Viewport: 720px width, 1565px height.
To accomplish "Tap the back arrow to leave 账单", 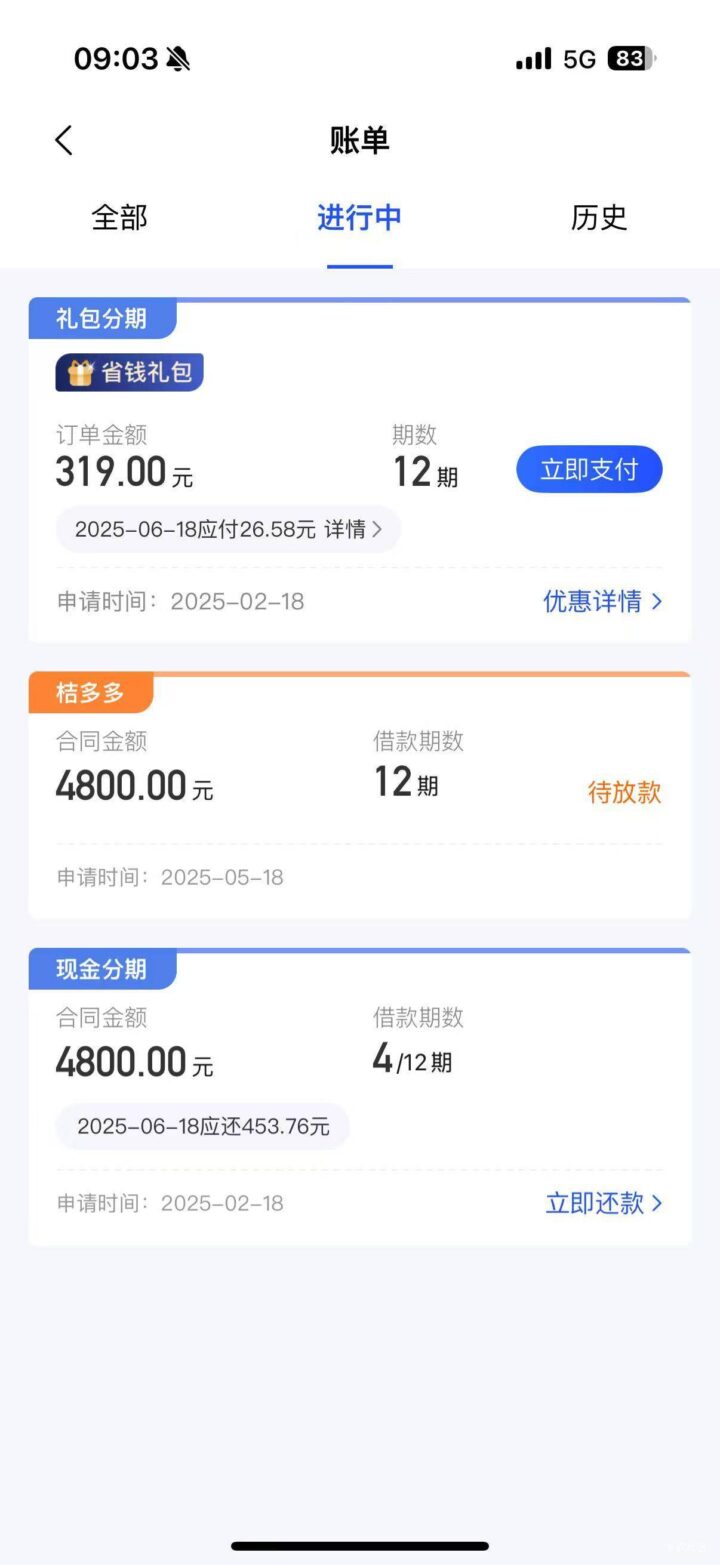I will click(x=63, y=140).
